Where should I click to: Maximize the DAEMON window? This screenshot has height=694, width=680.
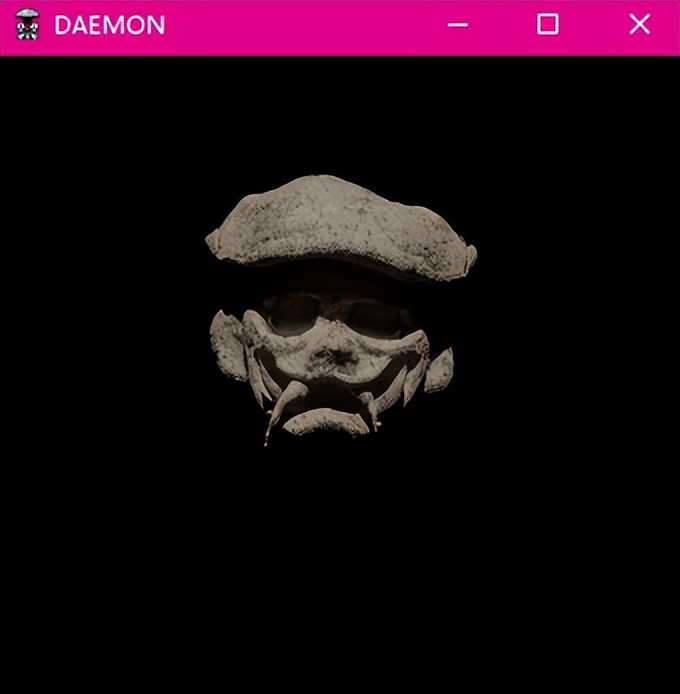tap(548, 25)
